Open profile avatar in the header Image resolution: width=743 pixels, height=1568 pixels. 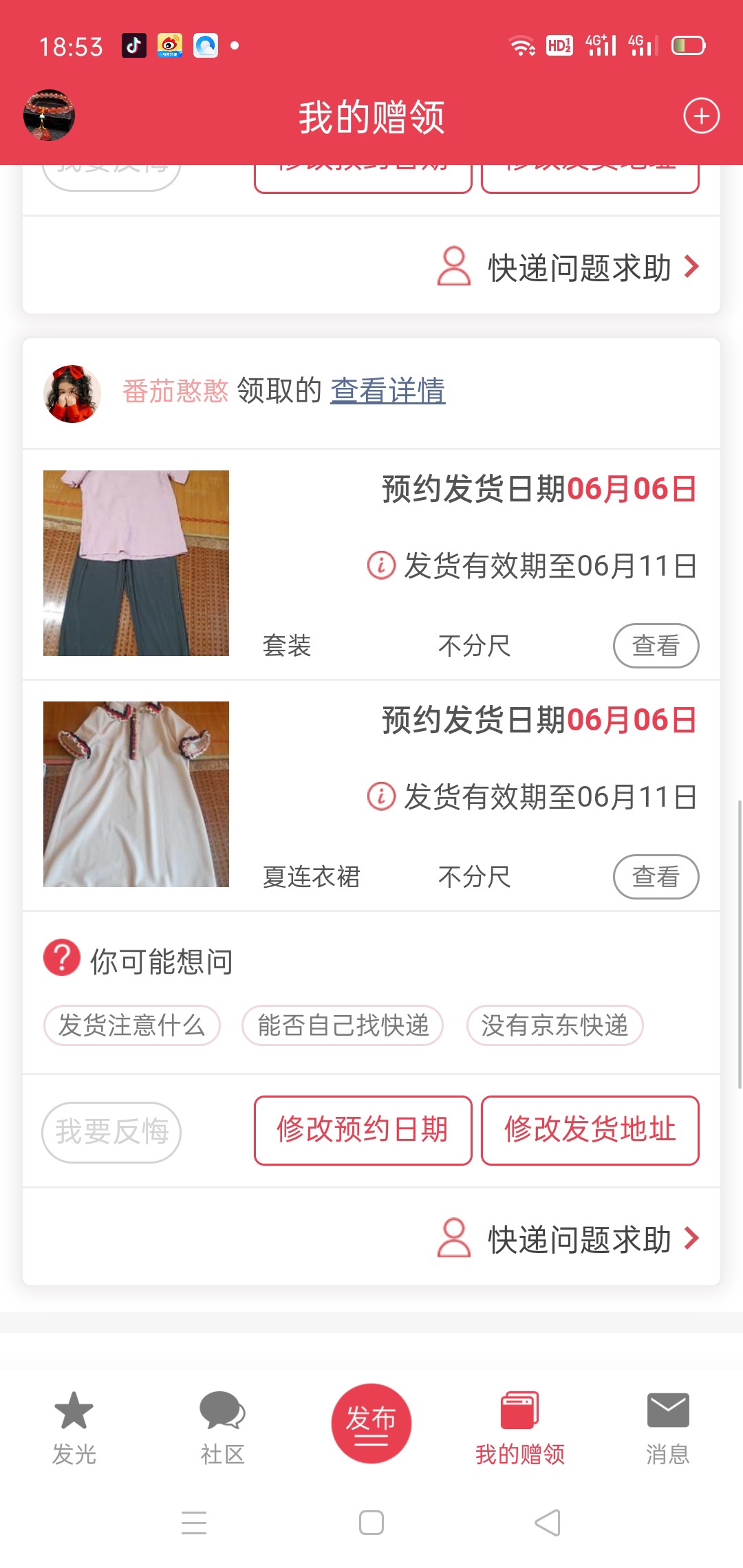click(49, 116)
